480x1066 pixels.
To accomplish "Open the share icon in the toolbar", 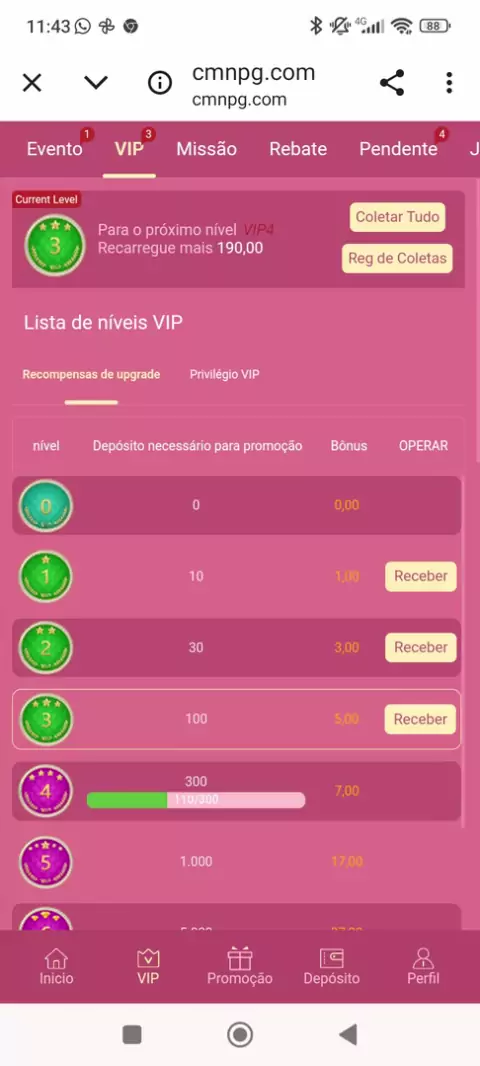I will tap(392, 83).
